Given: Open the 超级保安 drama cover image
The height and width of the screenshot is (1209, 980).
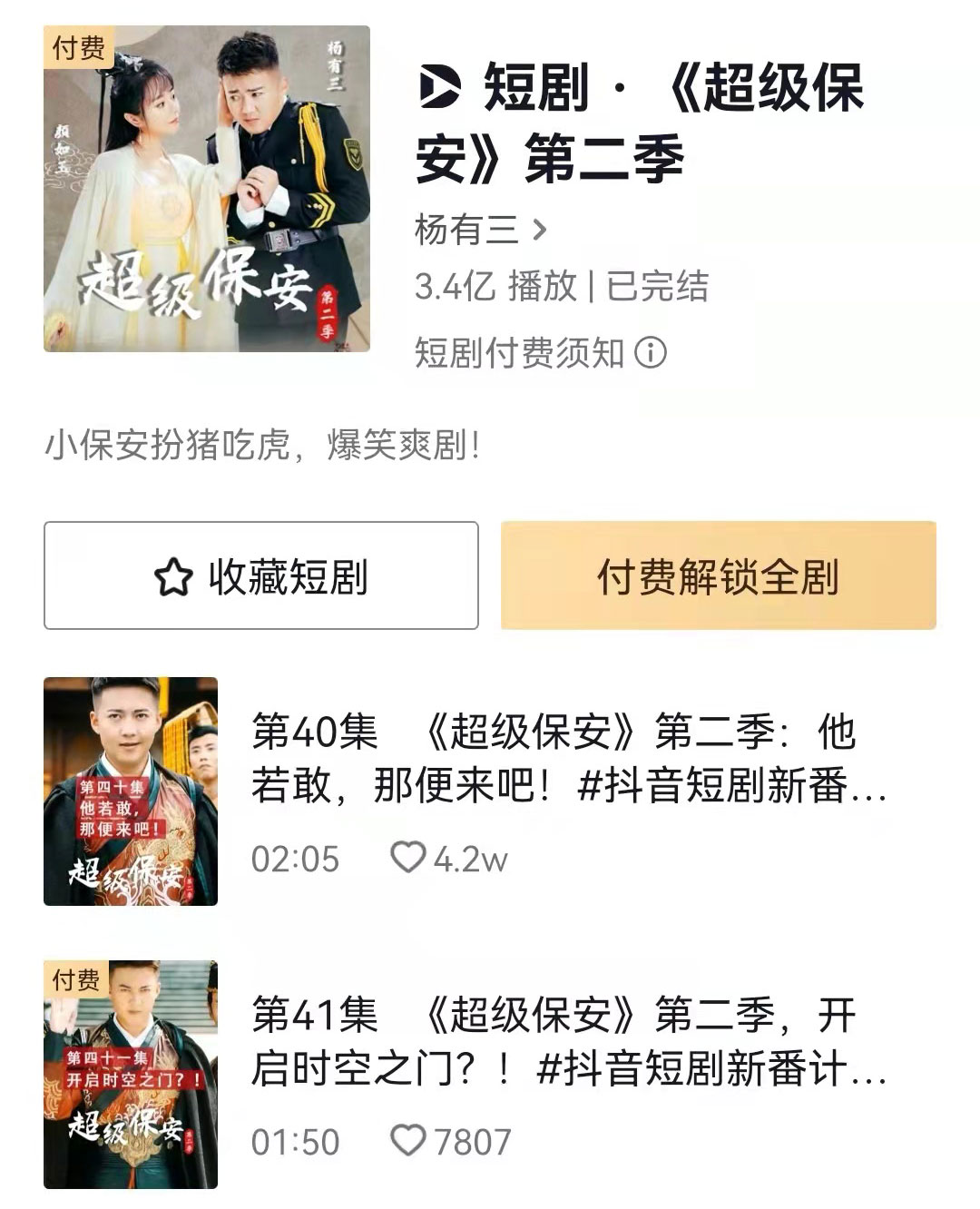Looking at the screenshot, I should (207, 189).
